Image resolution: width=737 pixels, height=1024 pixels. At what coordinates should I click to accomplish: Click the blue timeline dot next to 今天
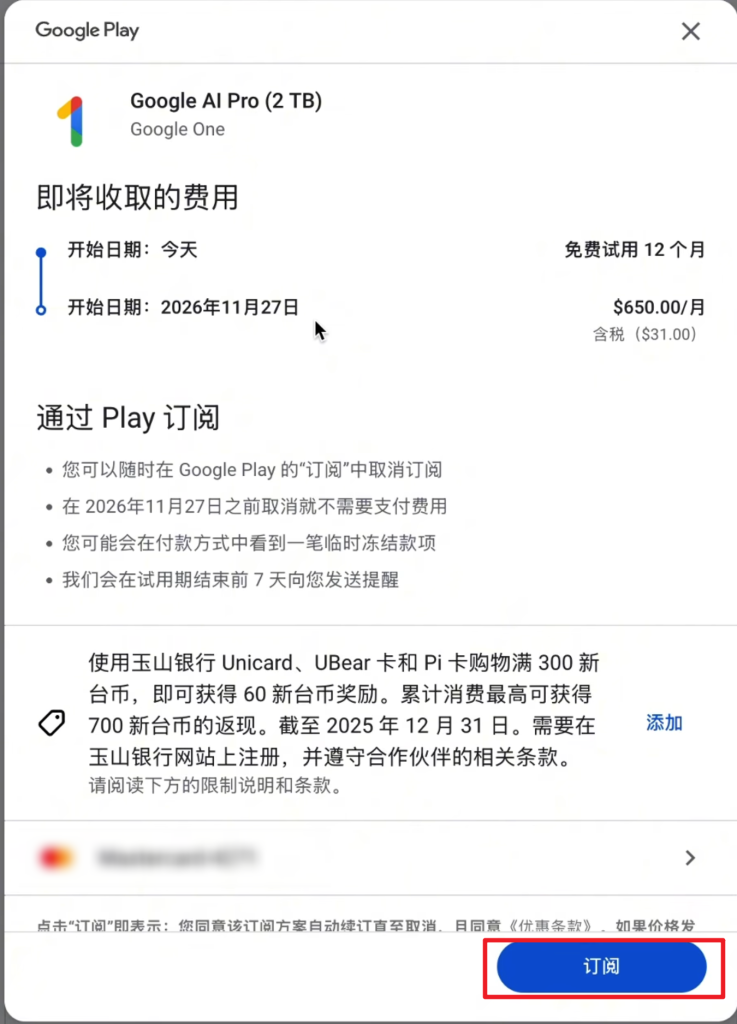click(x=40, y=250)
